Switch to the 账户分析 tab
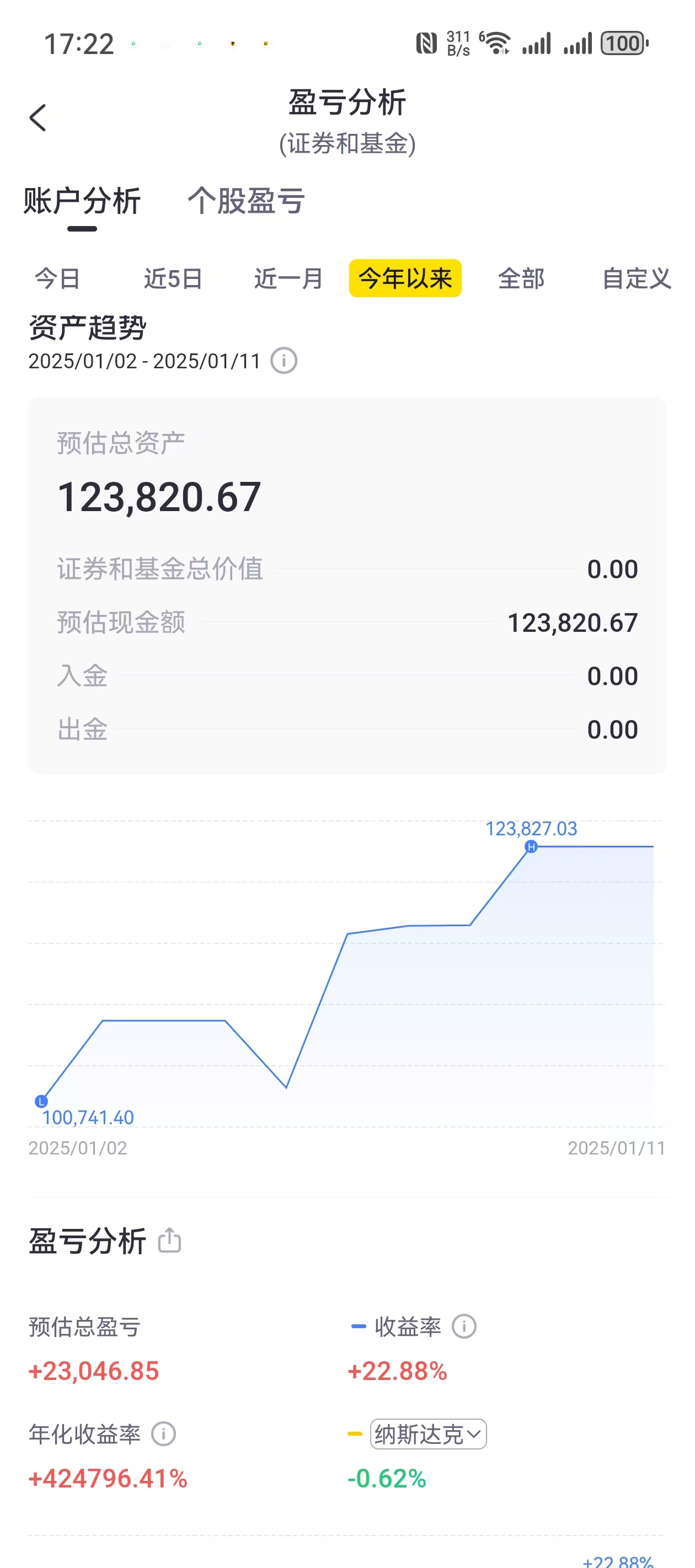The width and height of the screenshot is (695, 1568). [x=82, y=201]
